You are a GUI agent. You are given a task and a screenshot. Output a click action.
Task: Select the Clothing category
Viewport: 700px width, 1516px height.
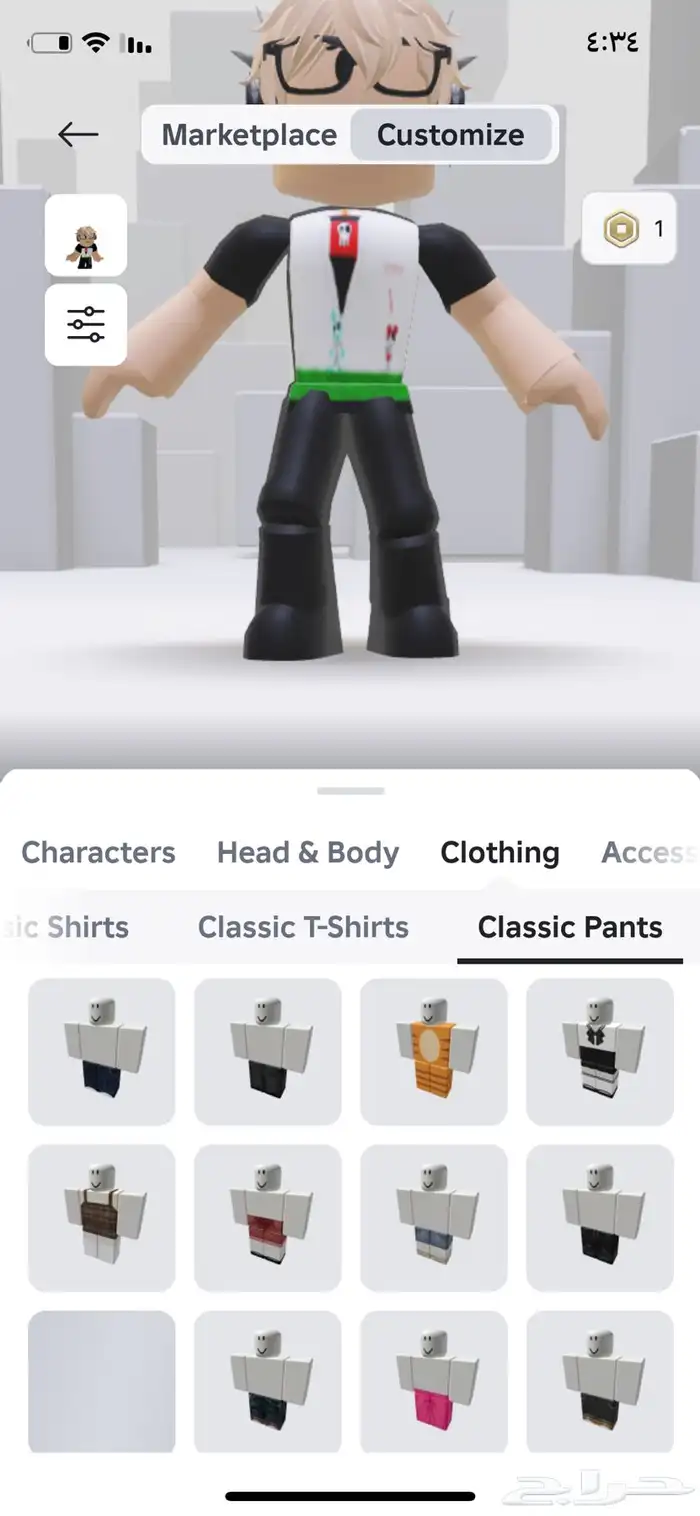(499, 852)
